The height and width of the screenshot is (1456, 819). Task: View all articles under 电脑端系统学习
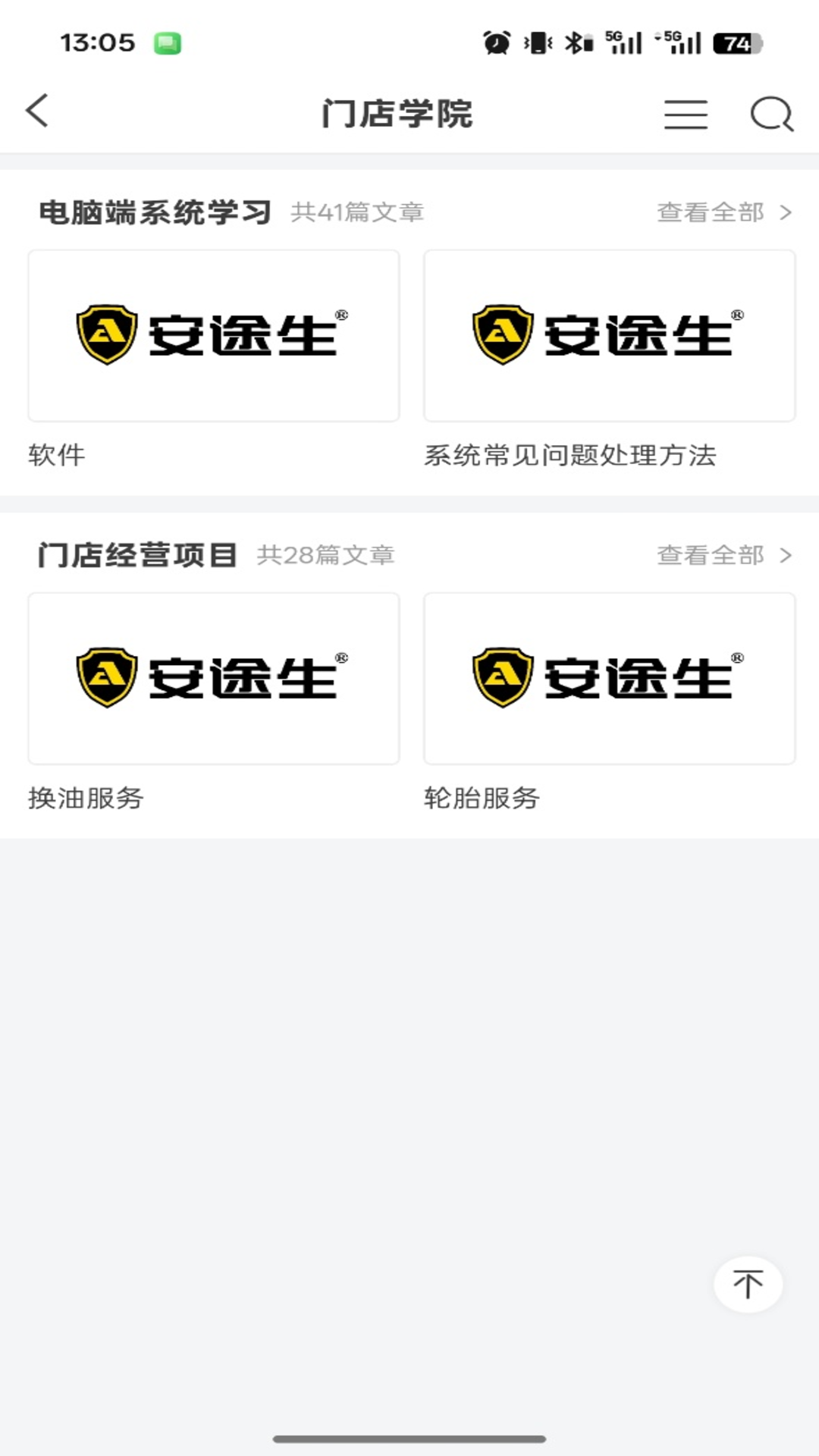(x=711, y=214)
